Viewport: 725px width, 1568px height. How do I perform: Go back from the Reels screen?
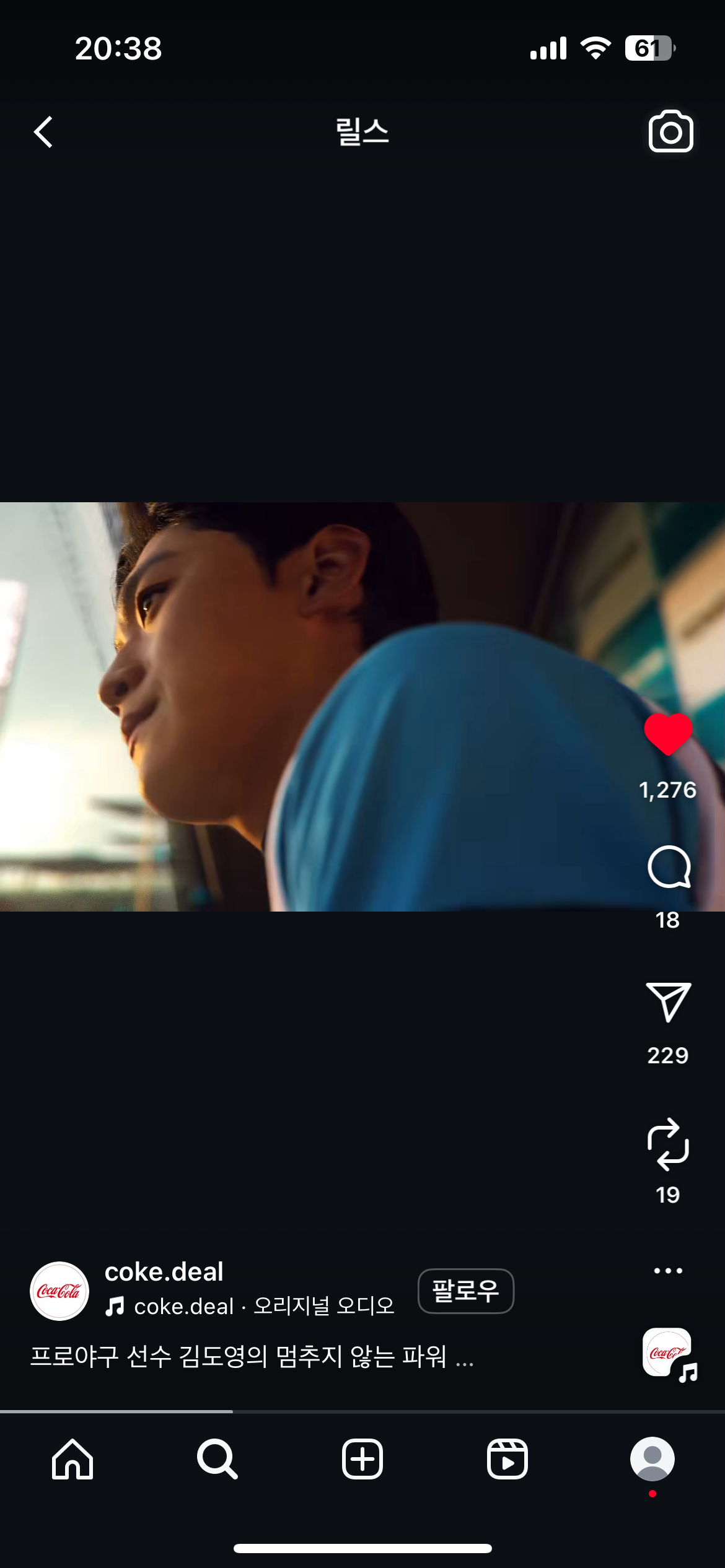(43, 132)
